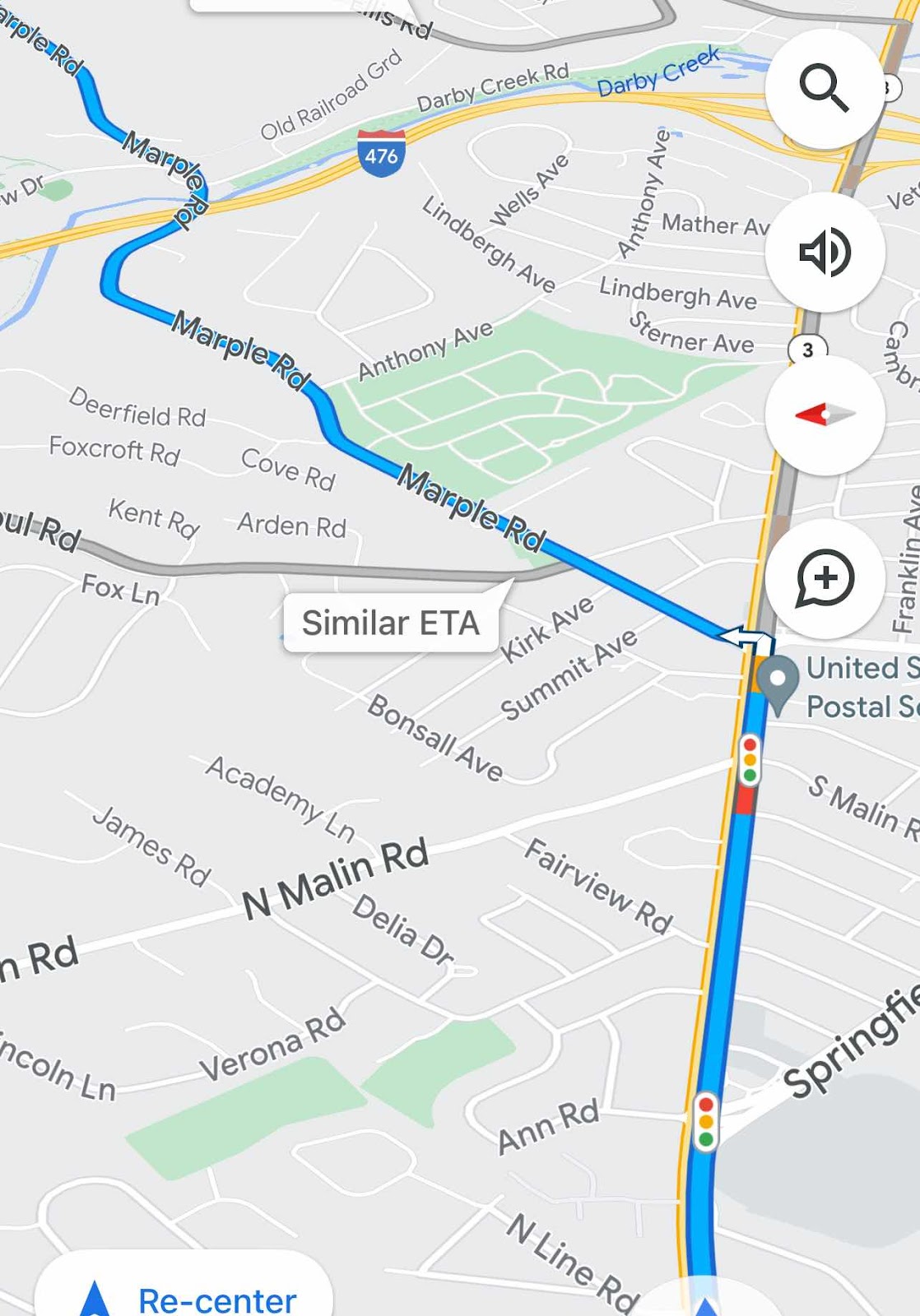This screenshot has height=1316, width=920.
Task: Select the Similar ETA alternate route
Action: coord(391,623)
